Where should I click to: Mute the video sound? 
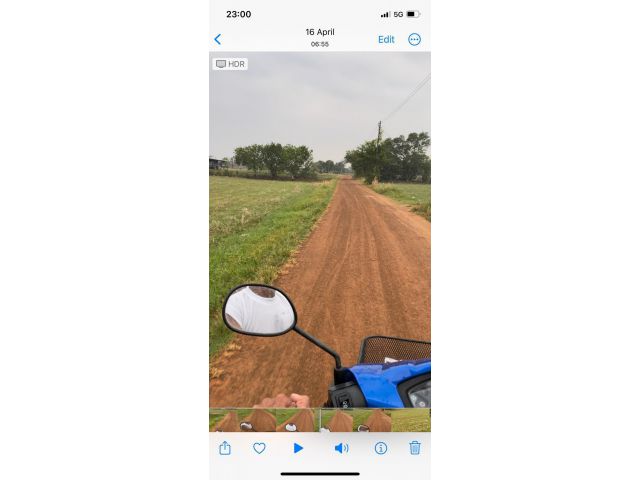[341, 448]
